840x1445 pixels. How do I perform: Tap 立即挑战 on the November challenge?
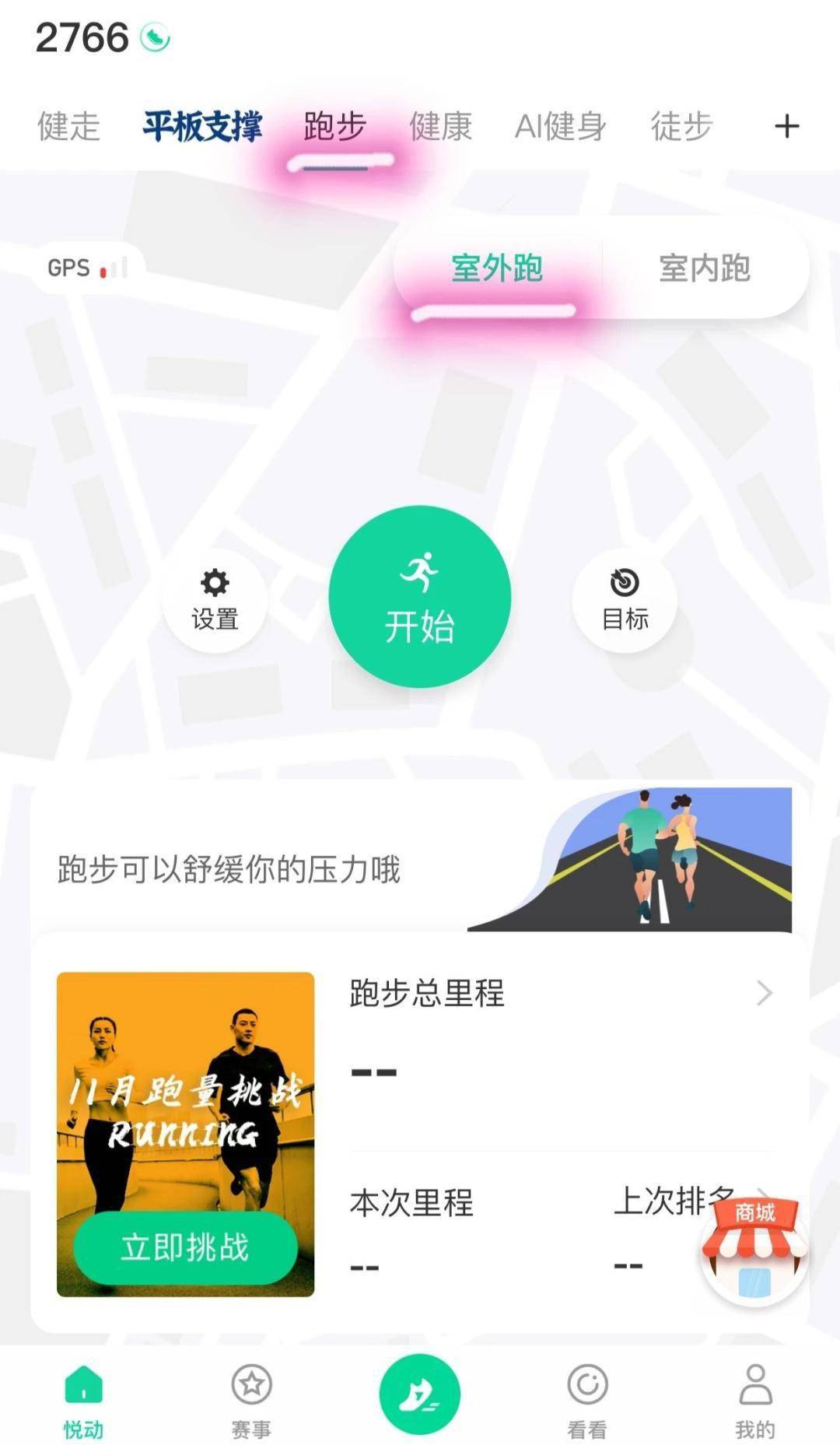pyautogui.click(x=185, y=1247)
